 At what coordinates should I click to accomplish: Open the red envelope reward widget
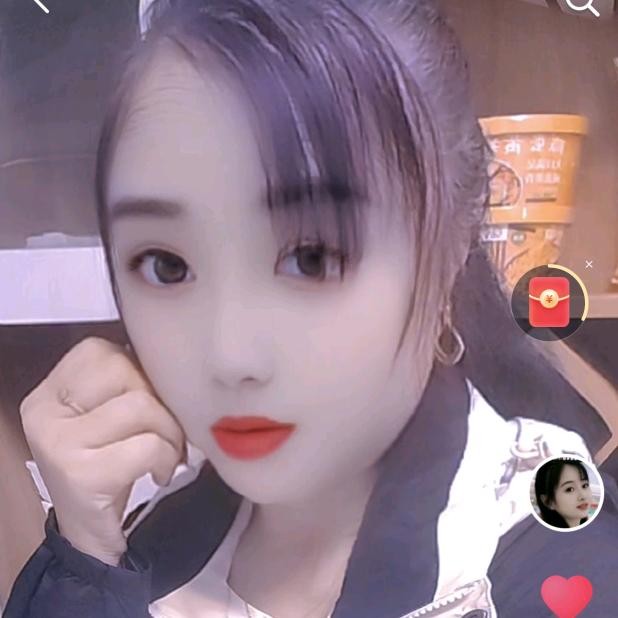click(x=548, y=302)
